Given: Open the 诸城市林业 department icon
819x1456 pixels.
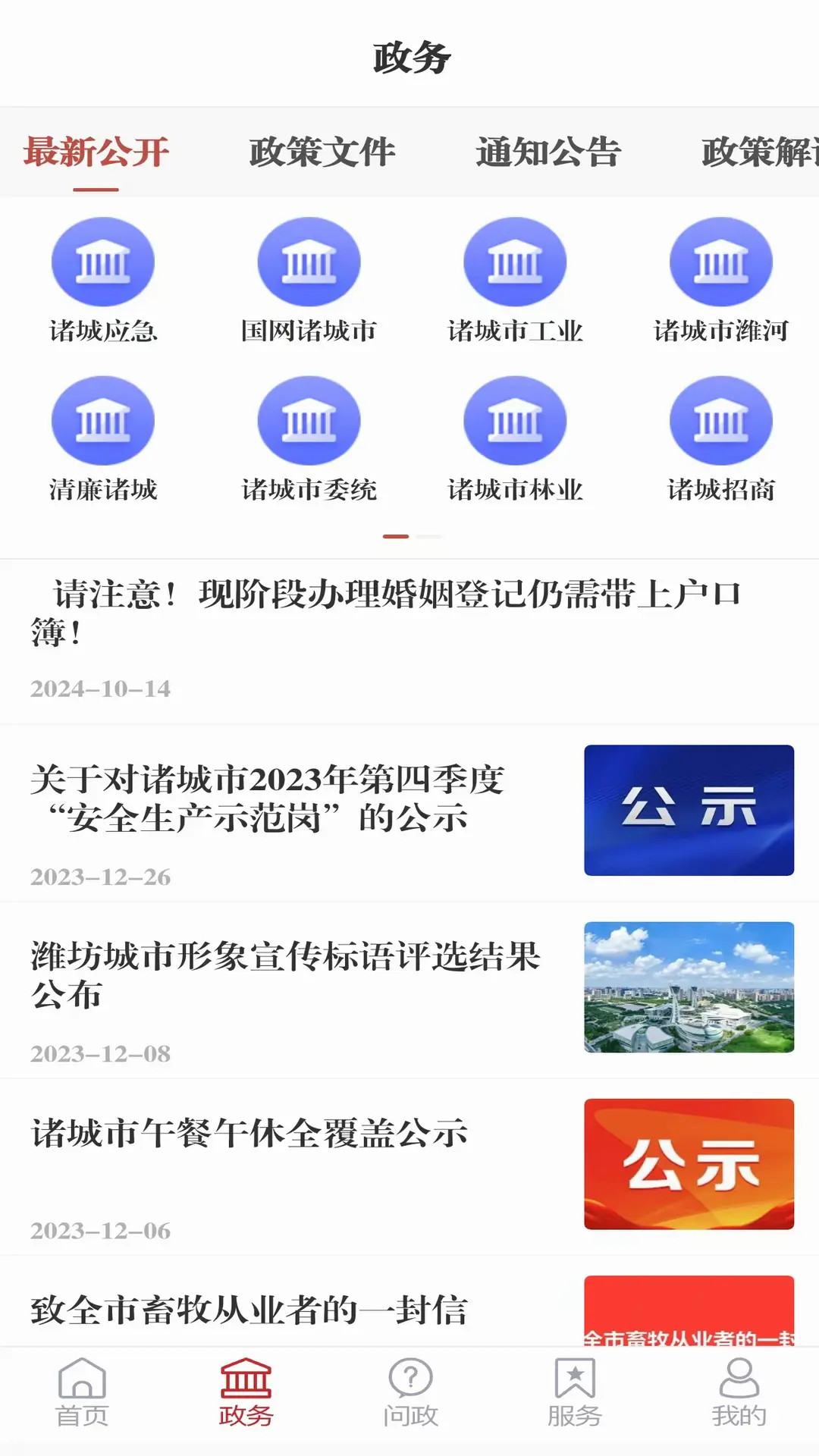Looking at the screenshot, I should (x=515, y=421).
